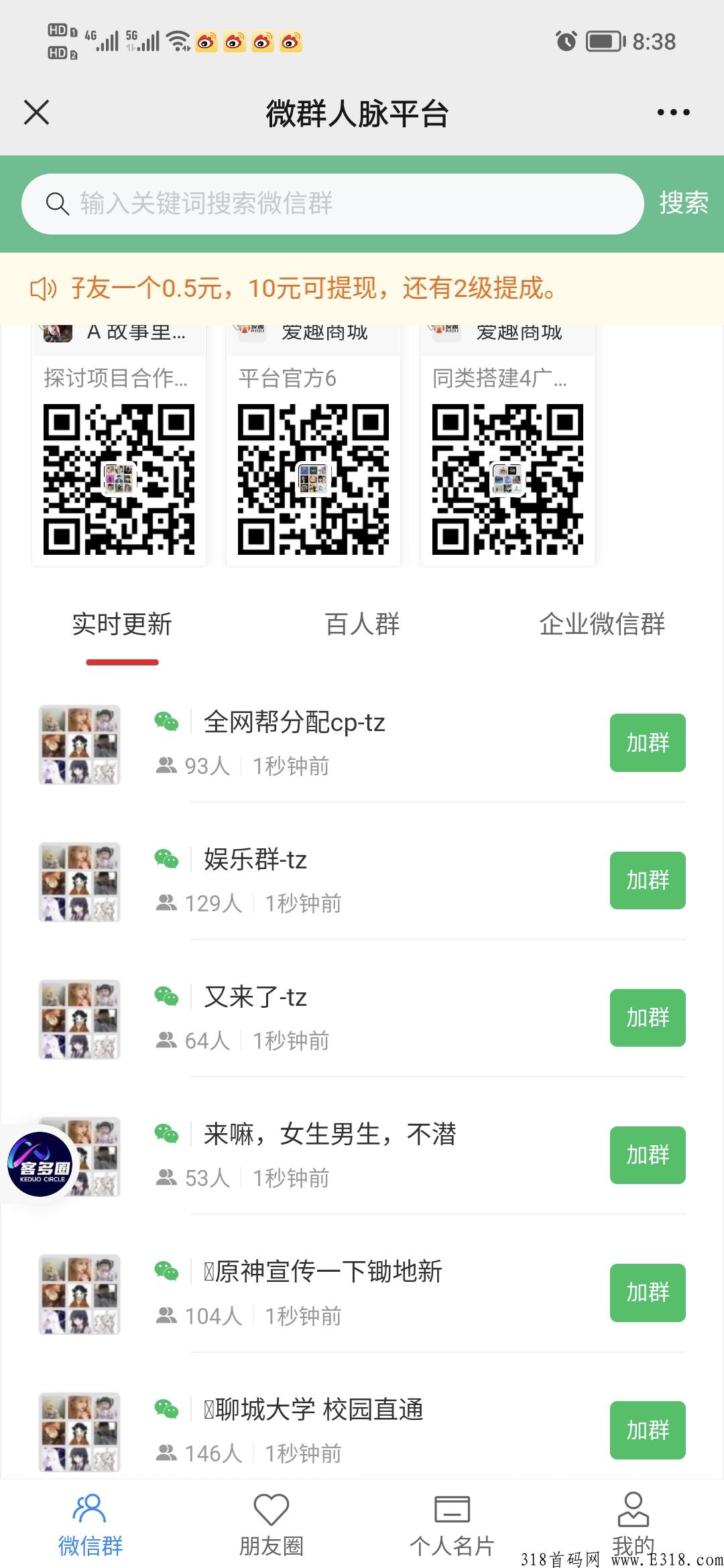Tap the alarm clock icon in status bar
Image resolution: width=724 pixels, height=1568 pixels.
click(565, 40)
